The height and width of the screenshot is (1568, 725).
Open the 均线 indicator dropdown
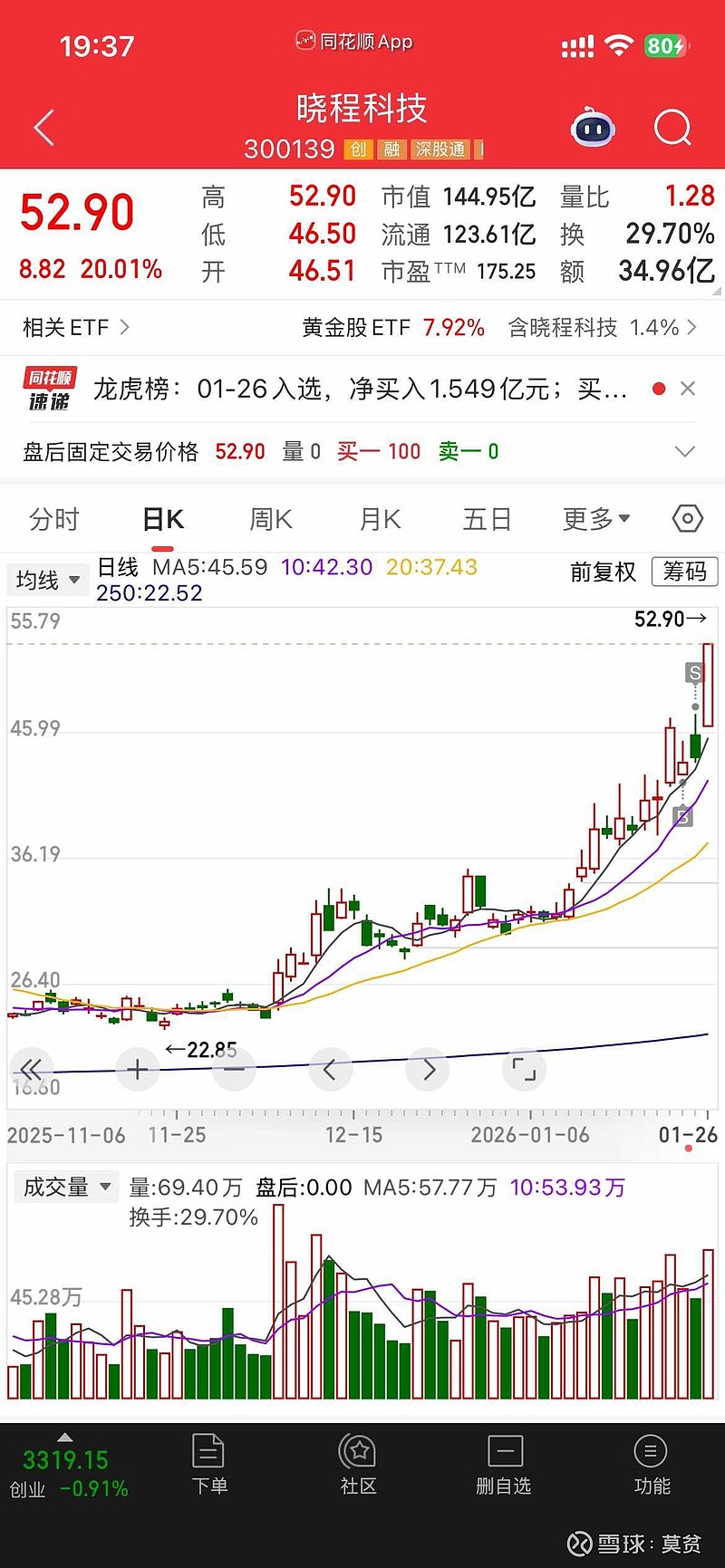(x=47, y=580)
